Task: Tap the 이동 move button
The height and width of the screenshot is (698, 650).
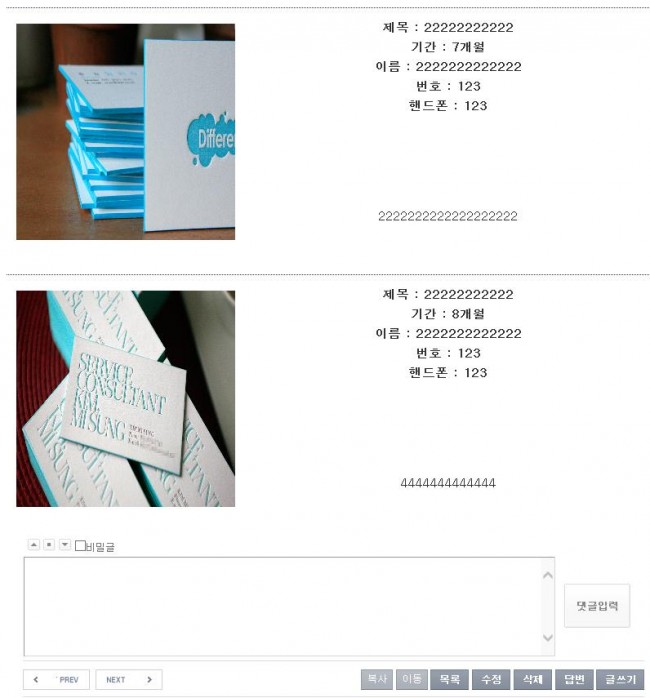Action: point(411,680)
